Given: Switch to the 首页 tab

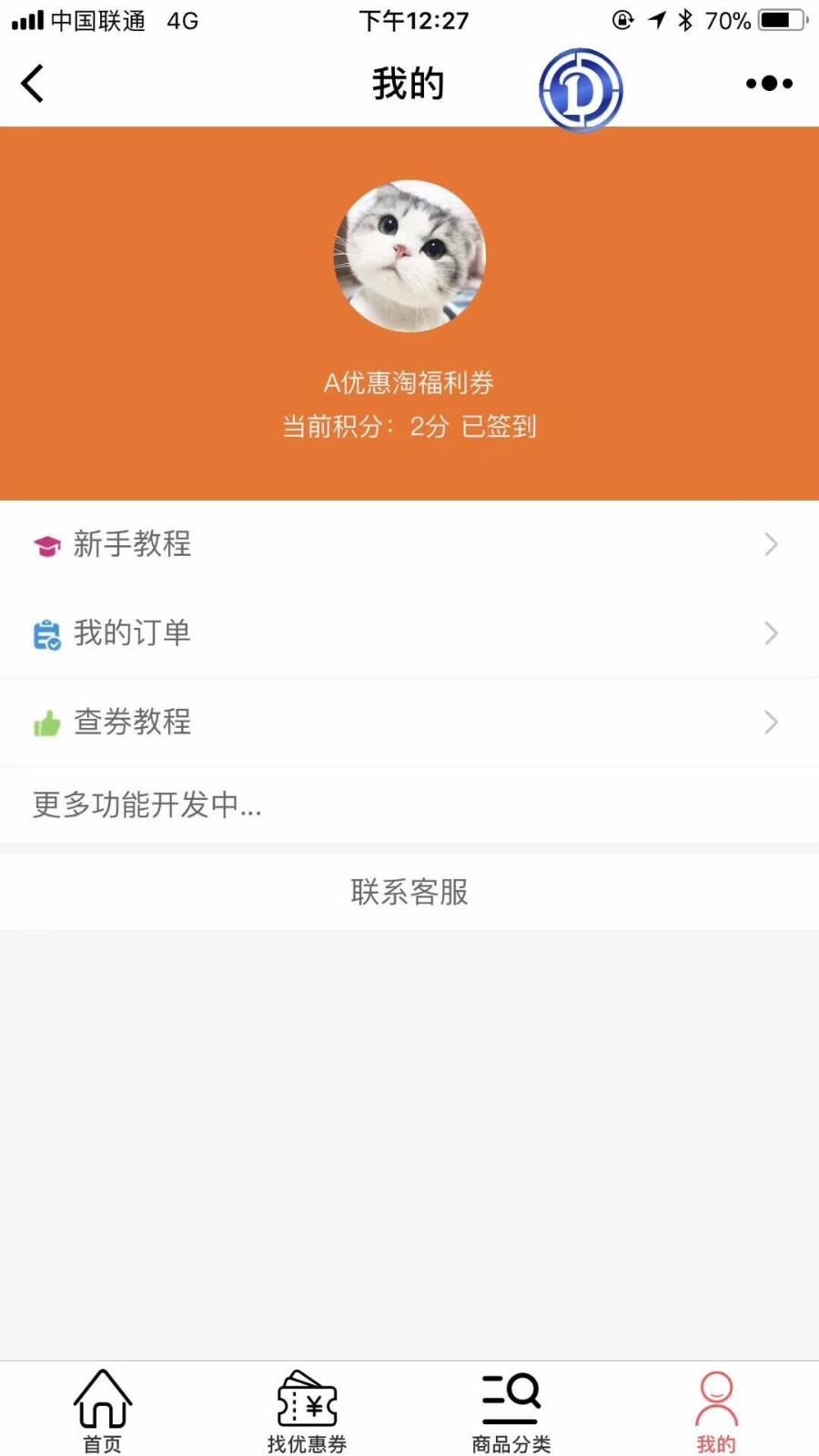Looking at the screenshot, I should [x=102, y=1410].
